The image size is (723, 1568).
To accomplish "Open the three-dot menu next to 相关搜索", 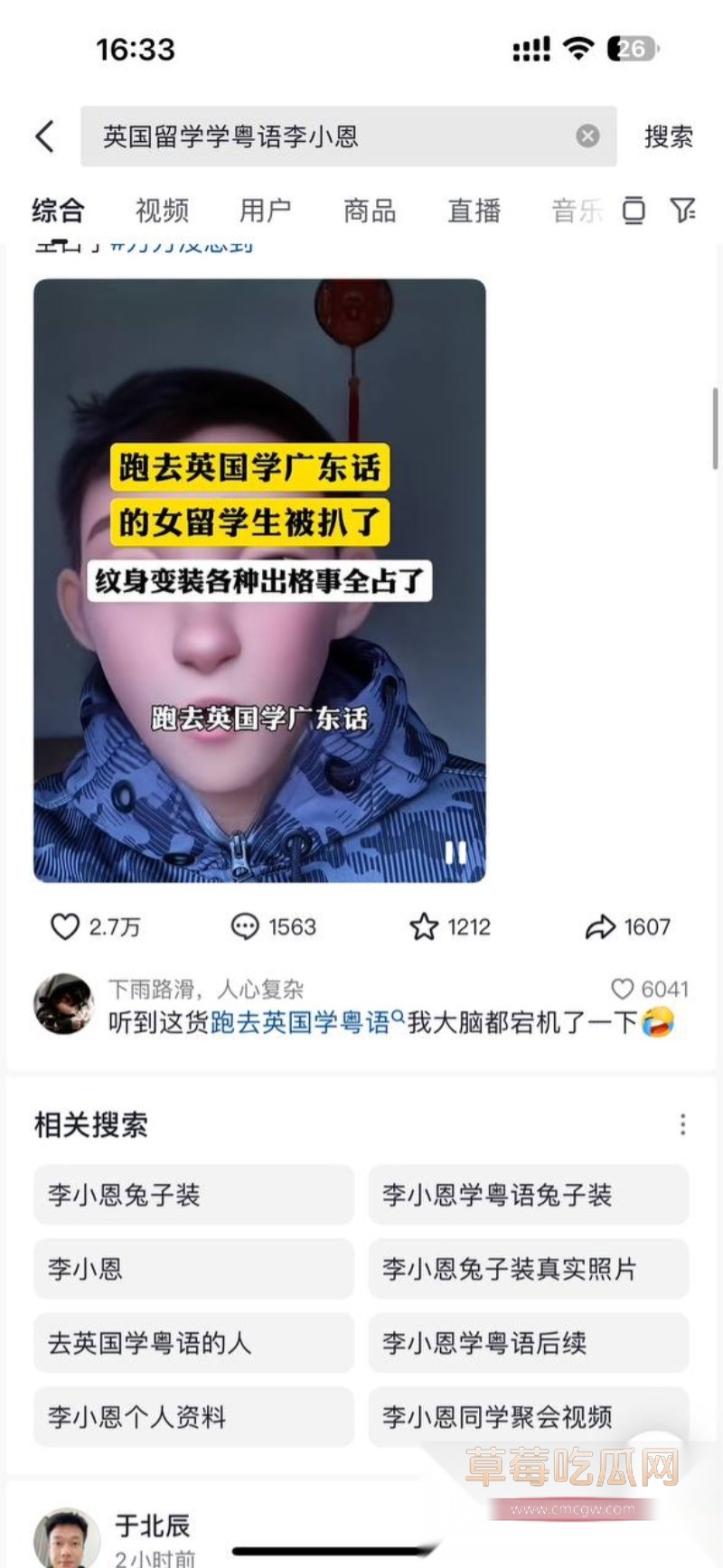I will pyautogui.click(x=682, y=1124).
